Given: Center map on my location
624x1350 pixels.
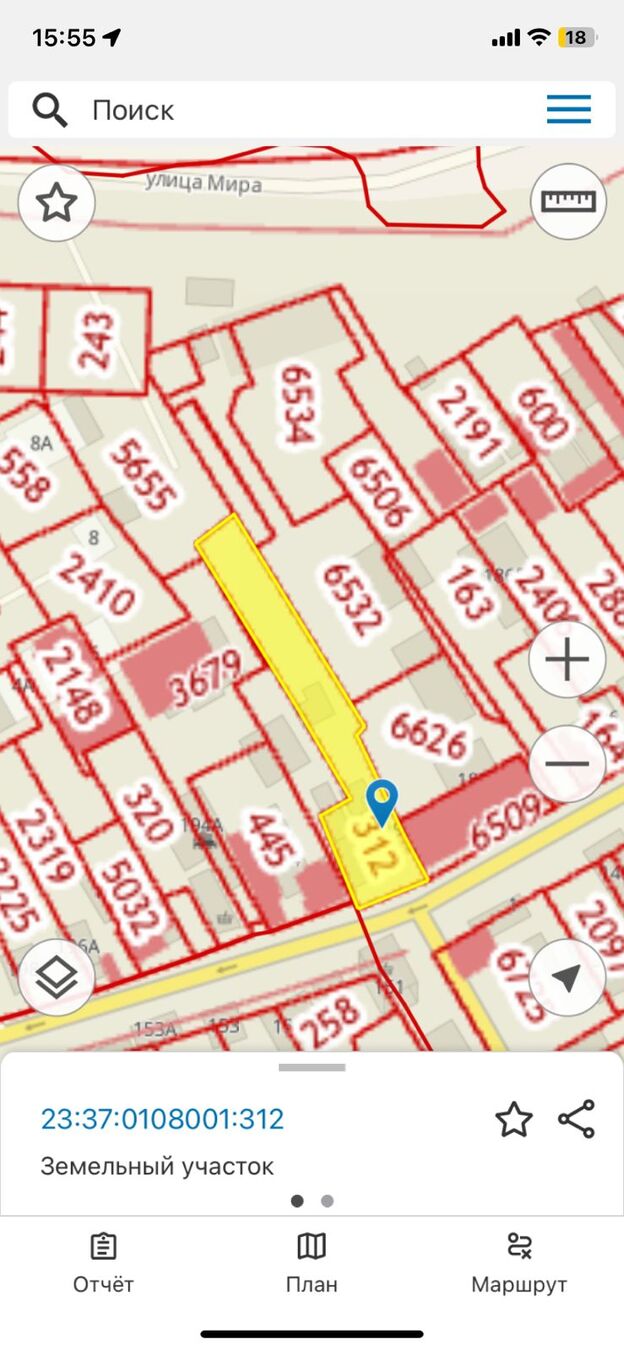Looking at the screenshot, I should [567, 977].
